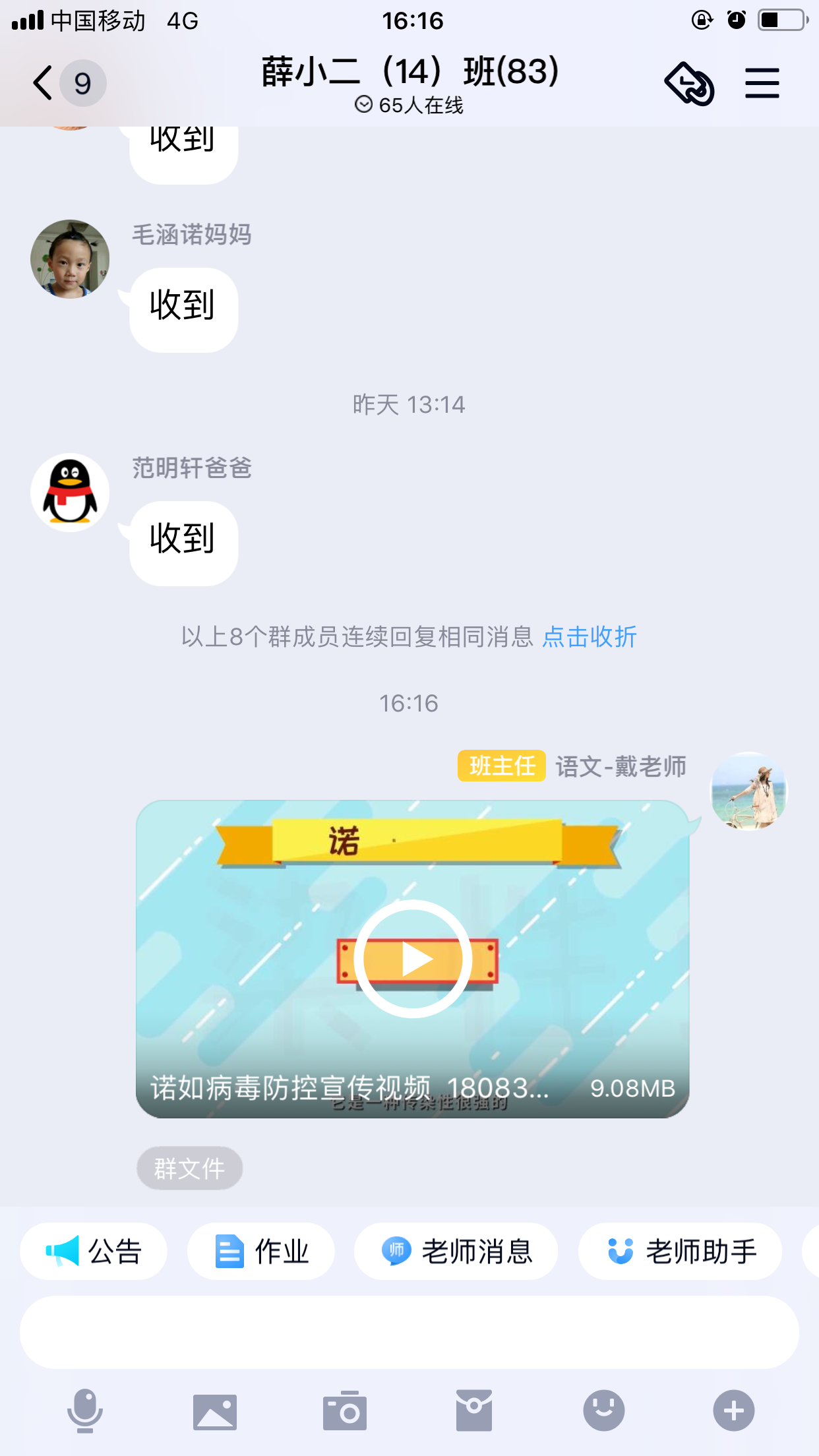This screenshot has width=819, height=1456.
Task: View 毛涵诺妈妈's profile avatar
Action: pyautogui.click(x=70, y=259)
